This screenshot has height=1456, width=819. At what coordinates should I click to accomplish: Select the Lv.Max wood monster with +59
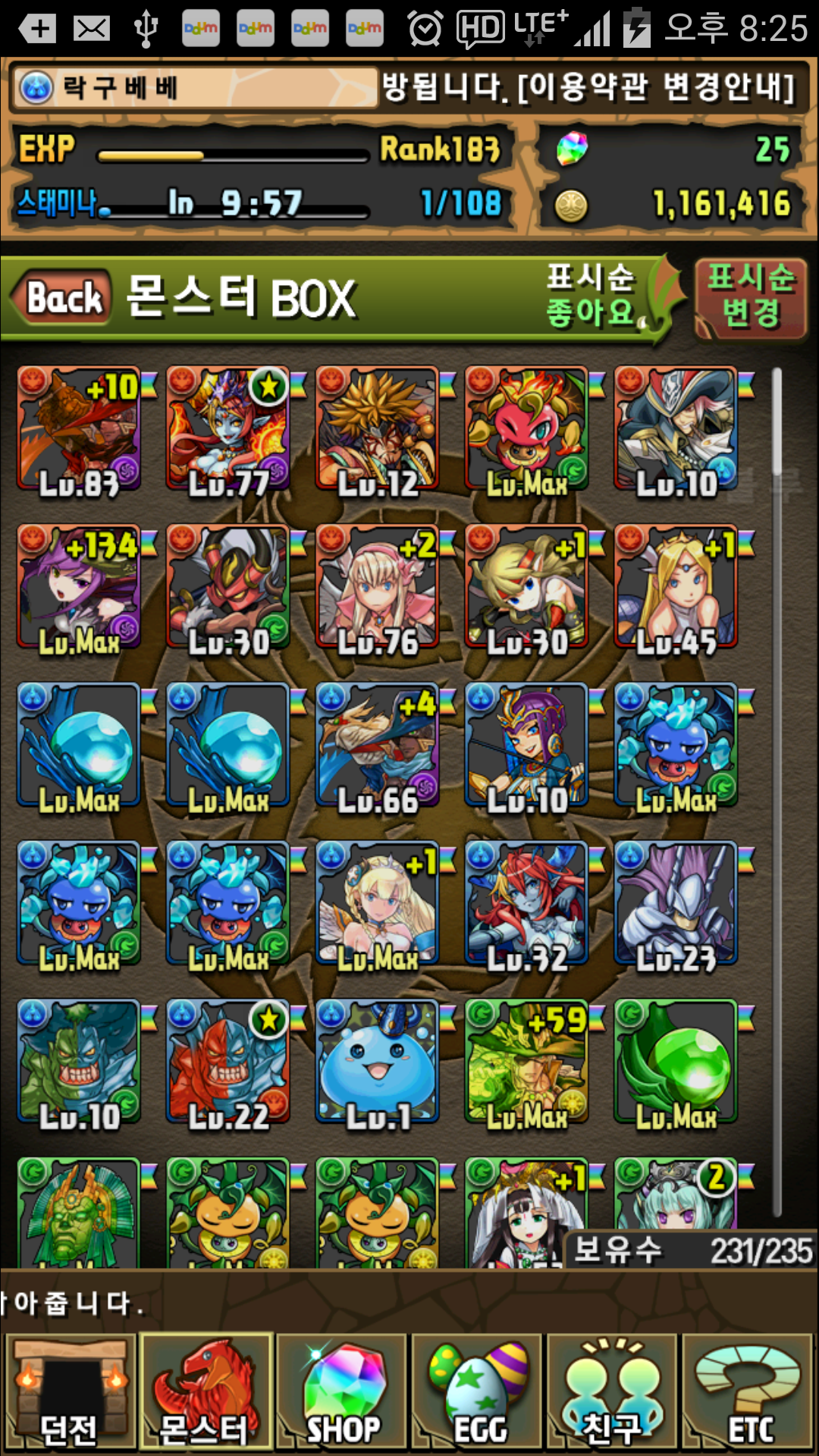coord(526,1062)
